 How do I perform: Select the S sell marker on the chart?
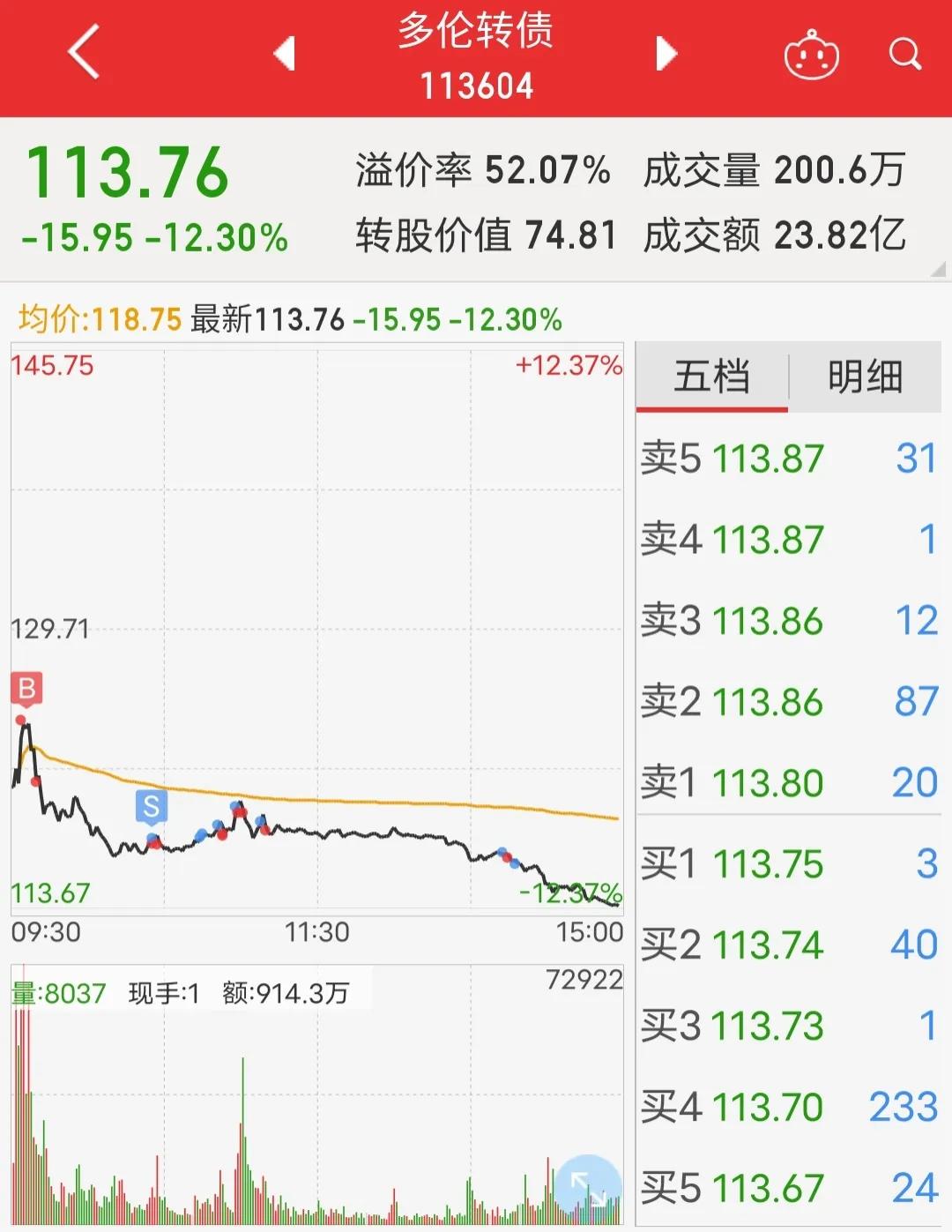pos(152,805)
